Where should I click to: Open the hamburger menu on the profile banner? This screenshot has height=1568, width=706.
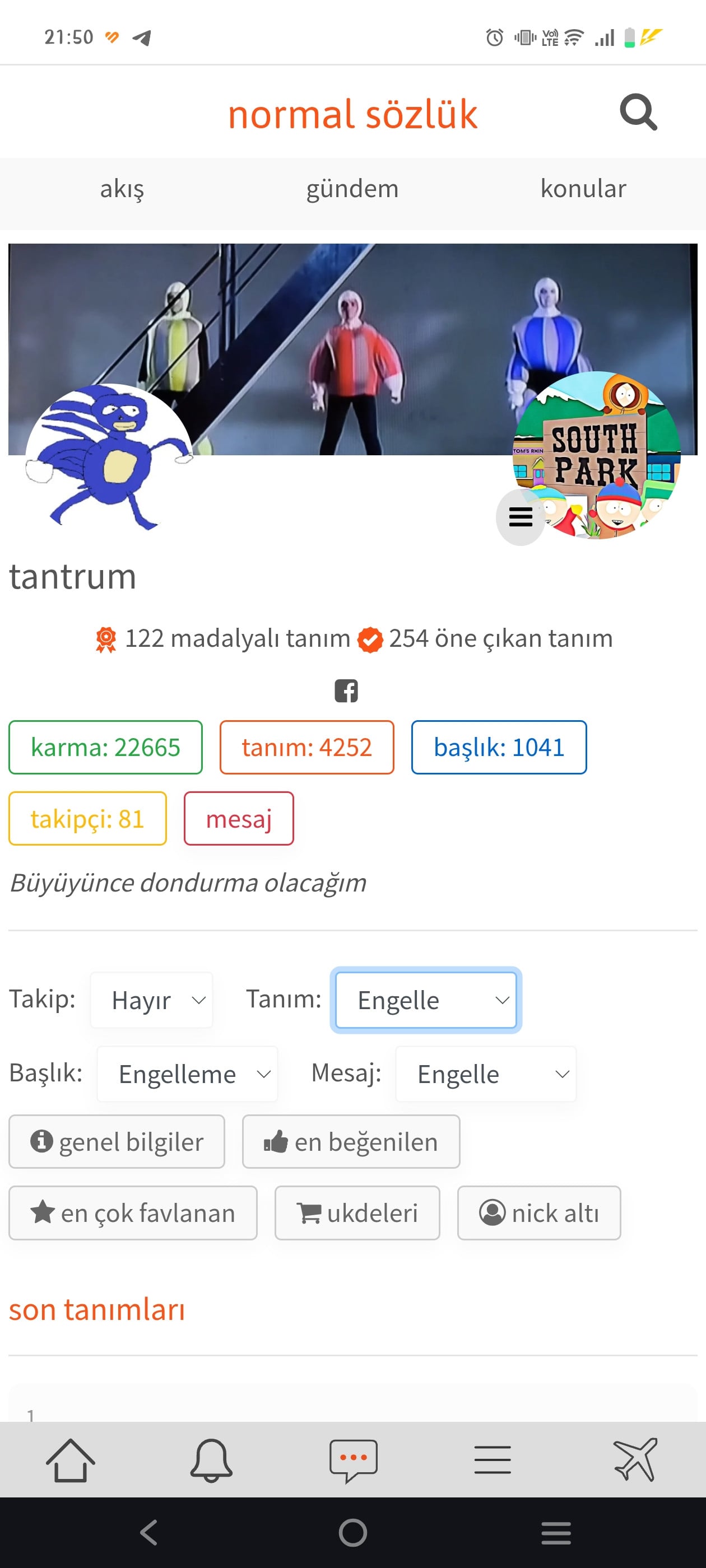coord(520,517)
